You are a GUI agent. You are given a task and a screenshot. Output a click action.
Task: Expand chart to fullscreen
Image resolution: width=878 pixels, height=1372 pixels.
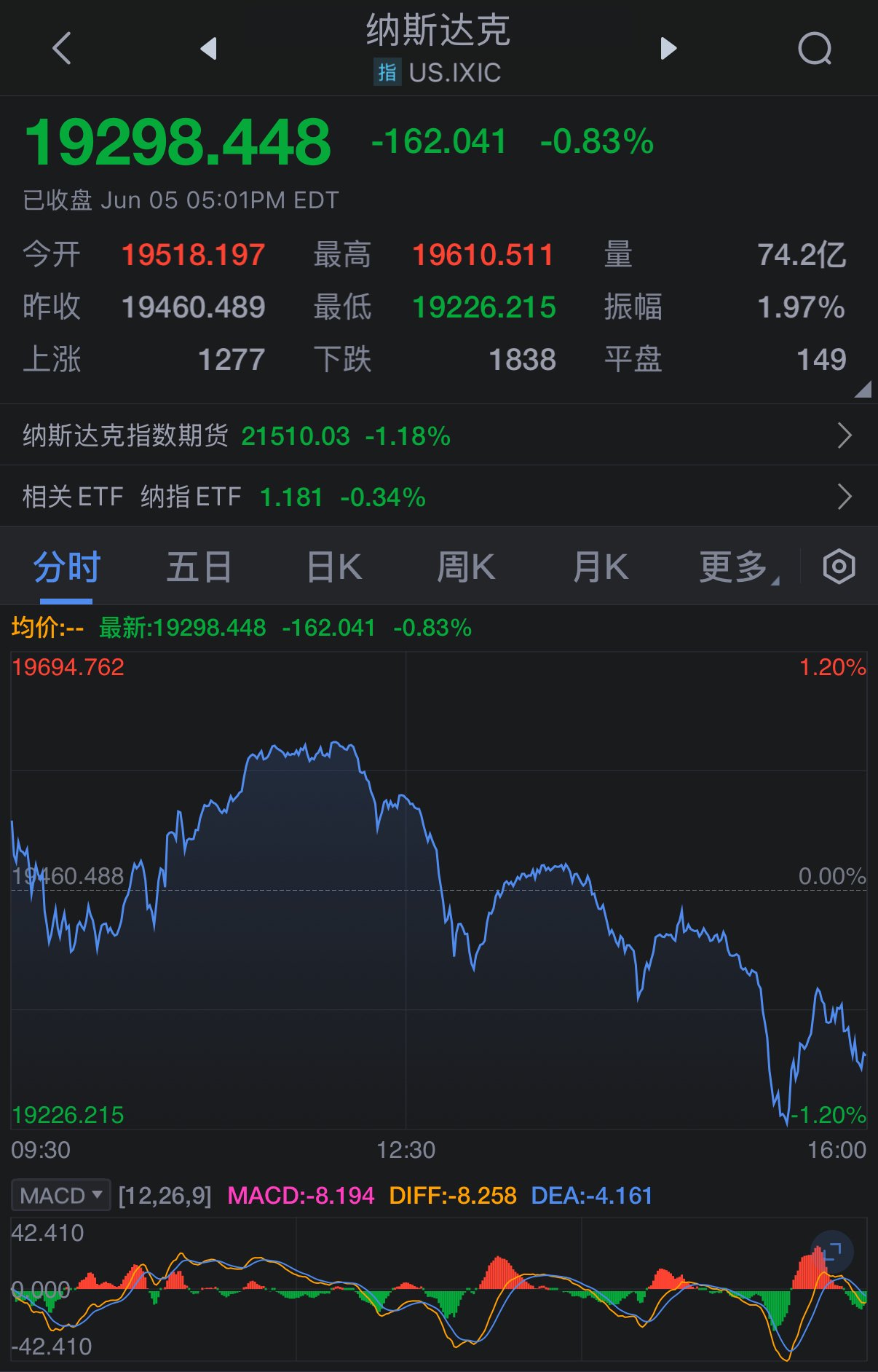click(832, 1251)
